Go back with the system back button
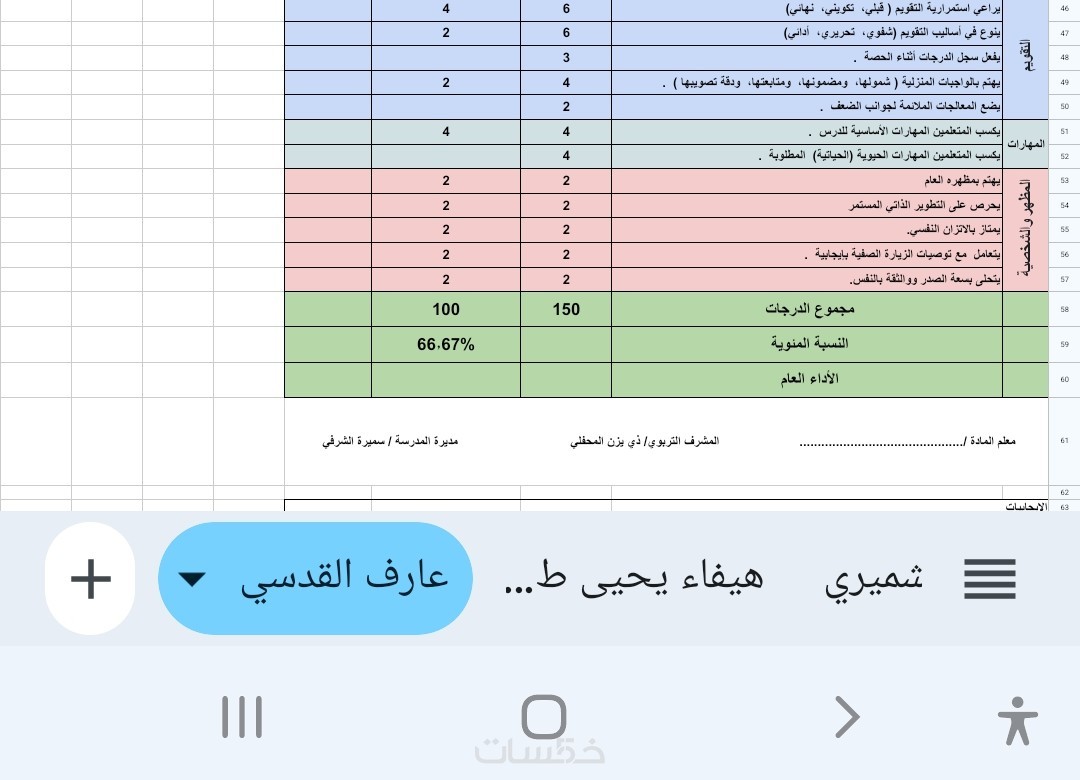 coord(846,717)
